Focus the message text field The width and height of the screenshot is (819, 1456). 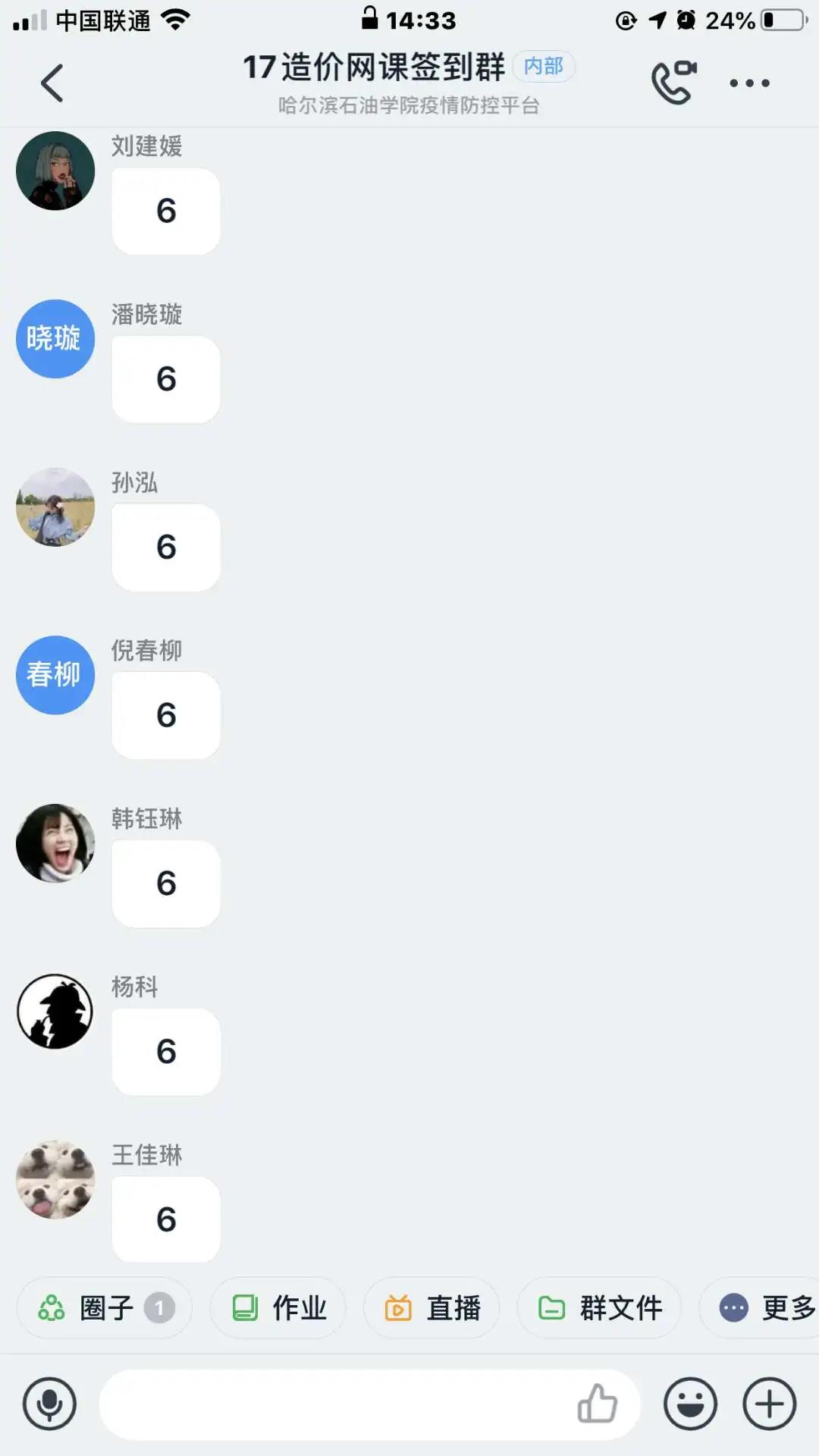coord(334,1404)
